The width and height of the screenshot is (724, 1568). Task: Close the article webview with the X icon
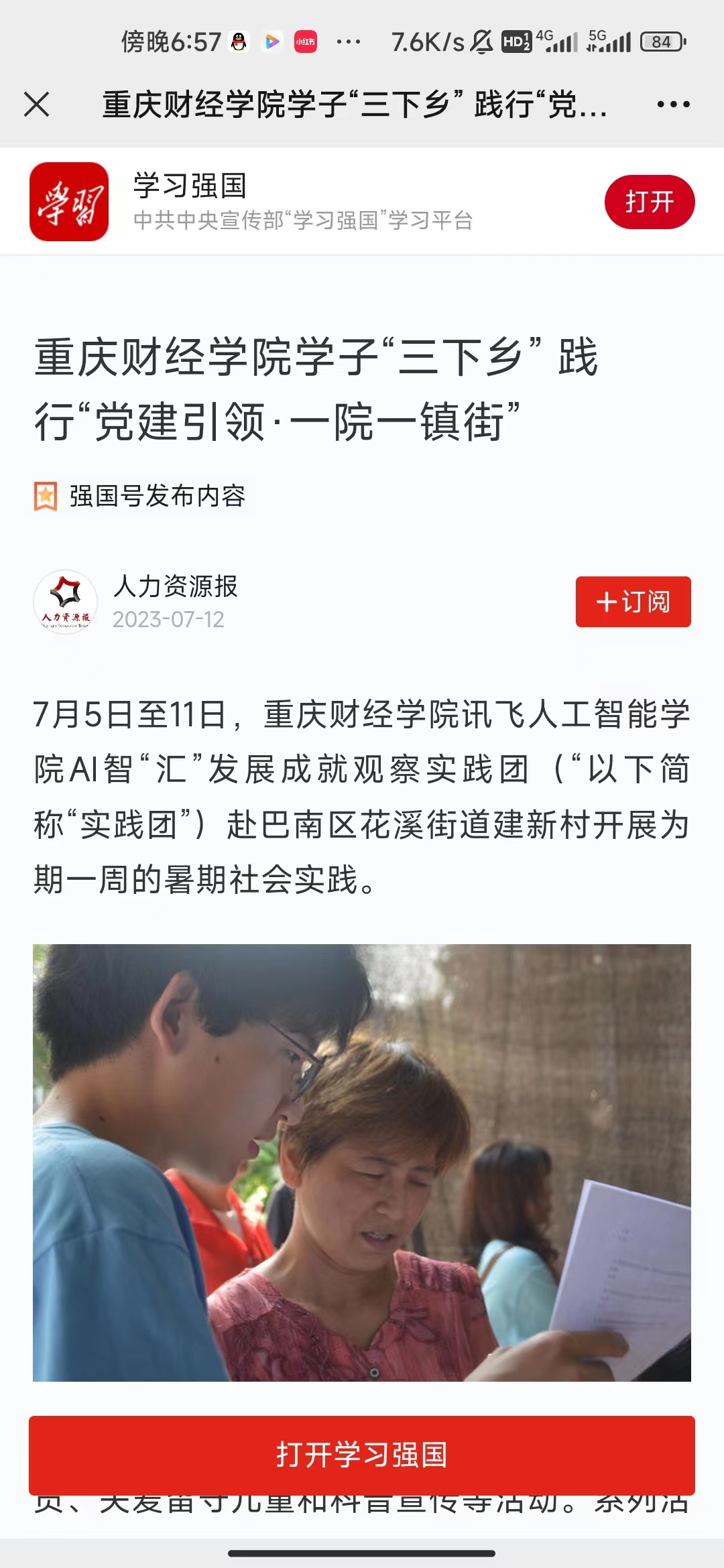pos(36,105)
